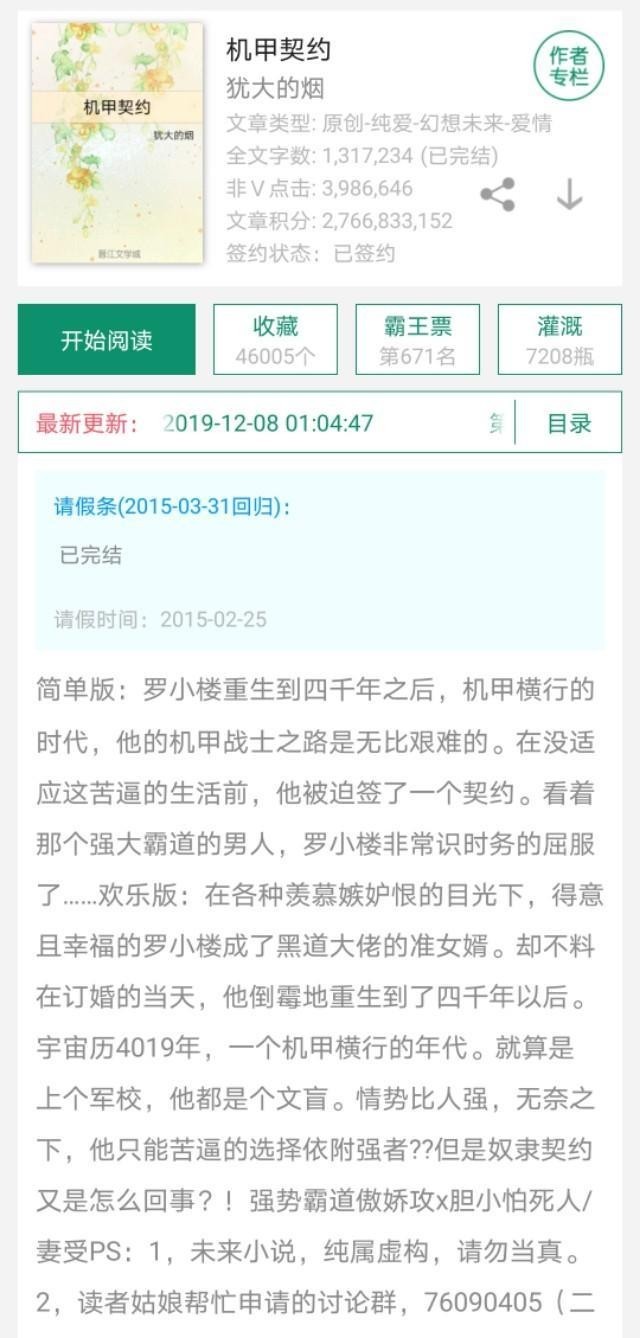Tap the 机甲契约 book cover

[x=117, y=143]
